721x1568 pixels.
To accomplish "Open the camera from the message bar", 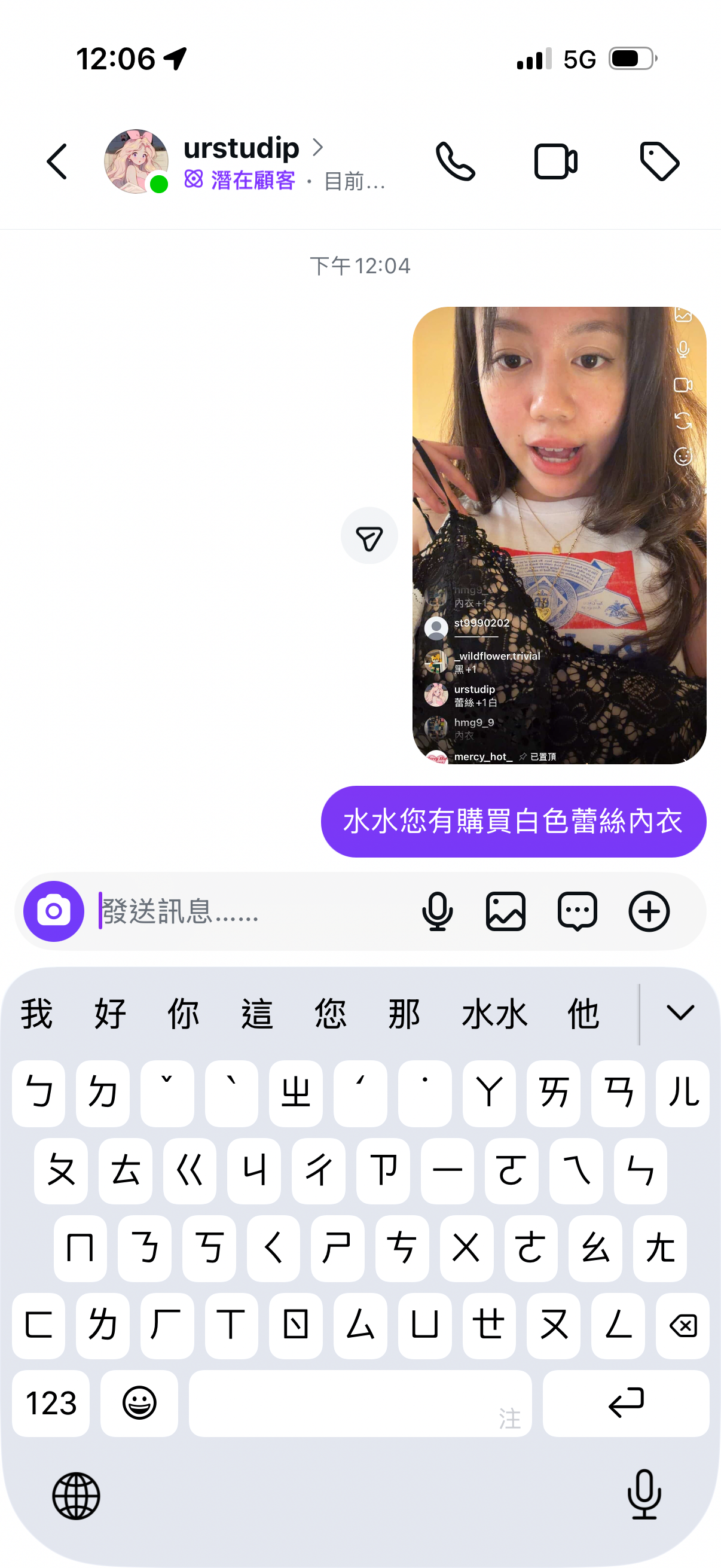I will (54, 911).
